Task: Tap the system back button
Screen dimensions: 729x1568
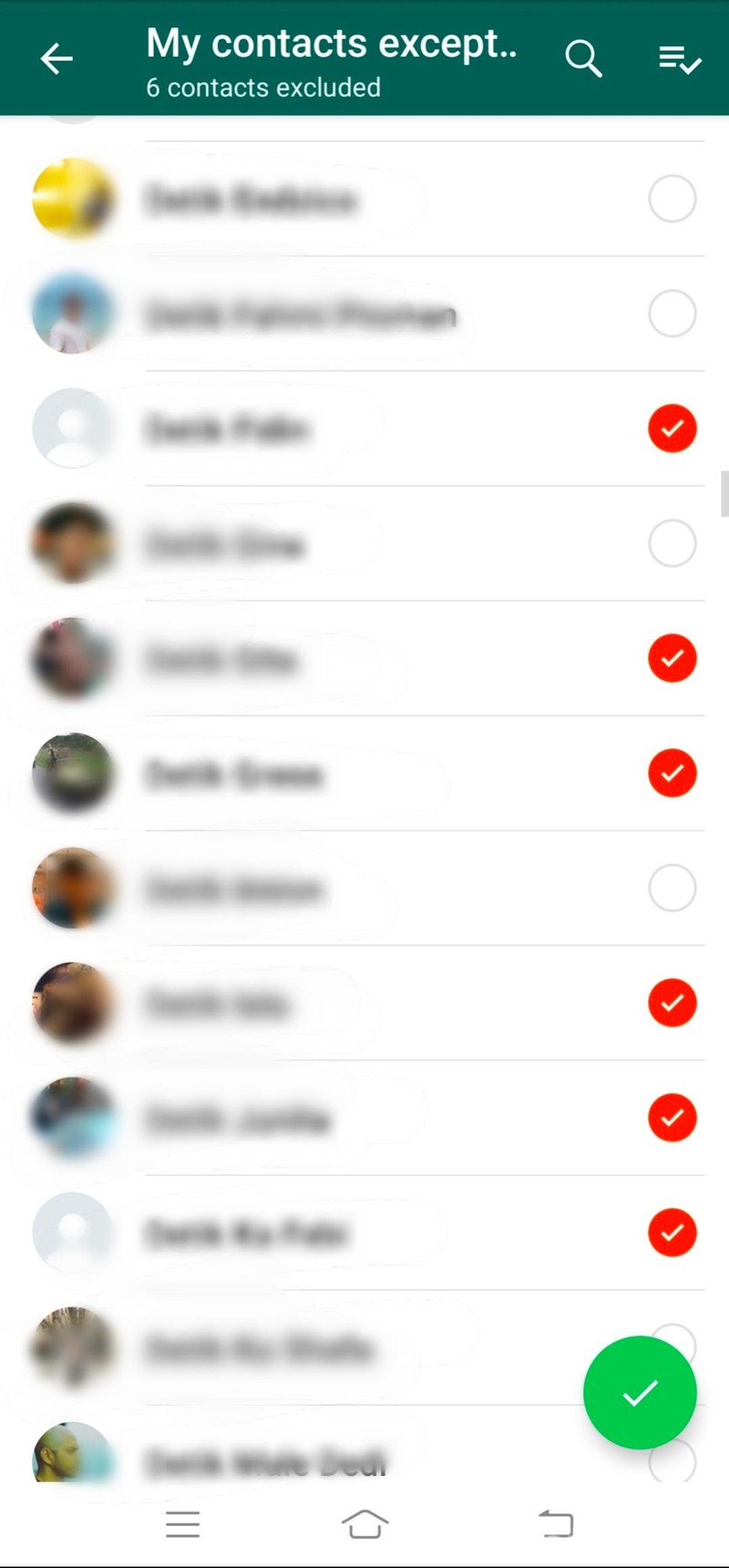Action: pos(556,1523)
